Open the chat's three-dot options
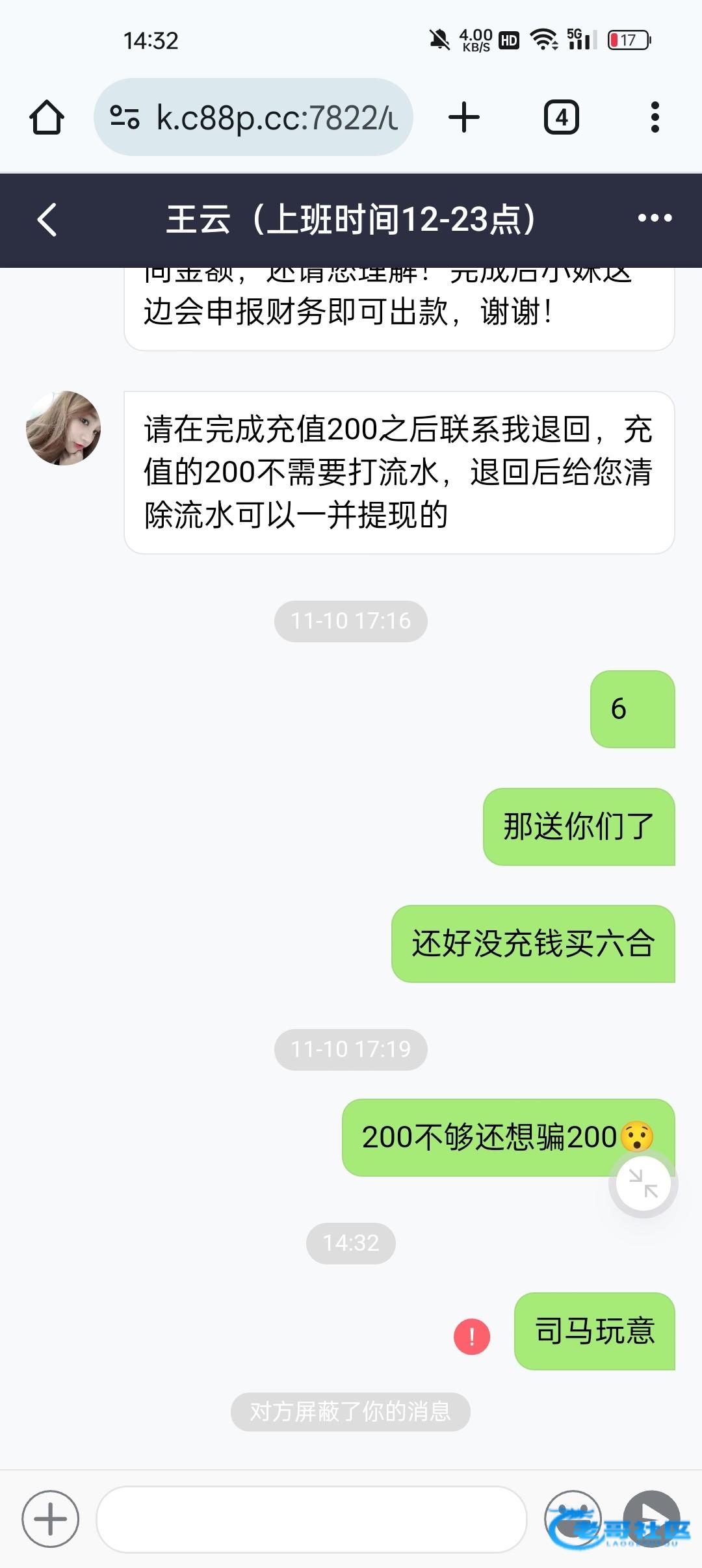 coord(655,218)
